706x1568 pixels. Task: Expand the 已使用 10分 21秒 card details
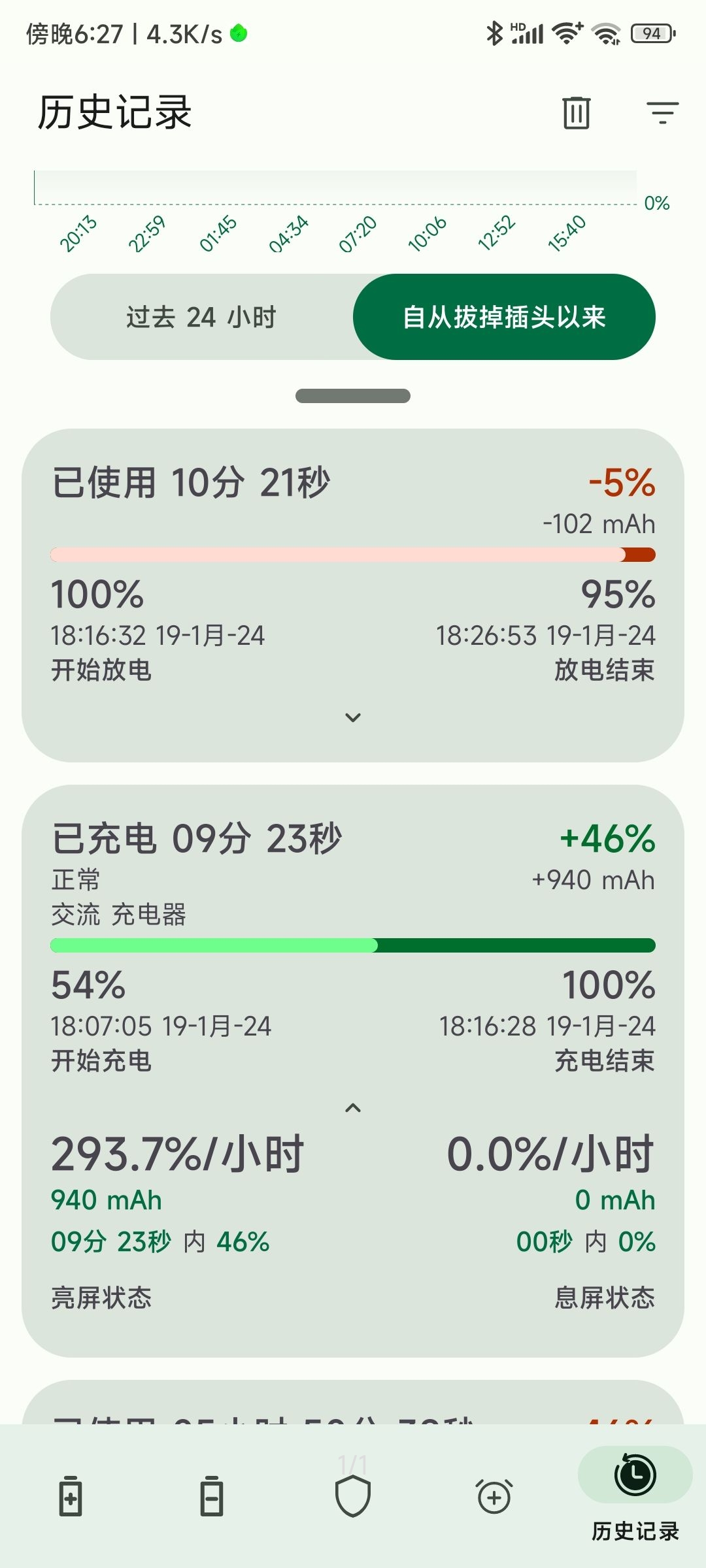(353, 717)
